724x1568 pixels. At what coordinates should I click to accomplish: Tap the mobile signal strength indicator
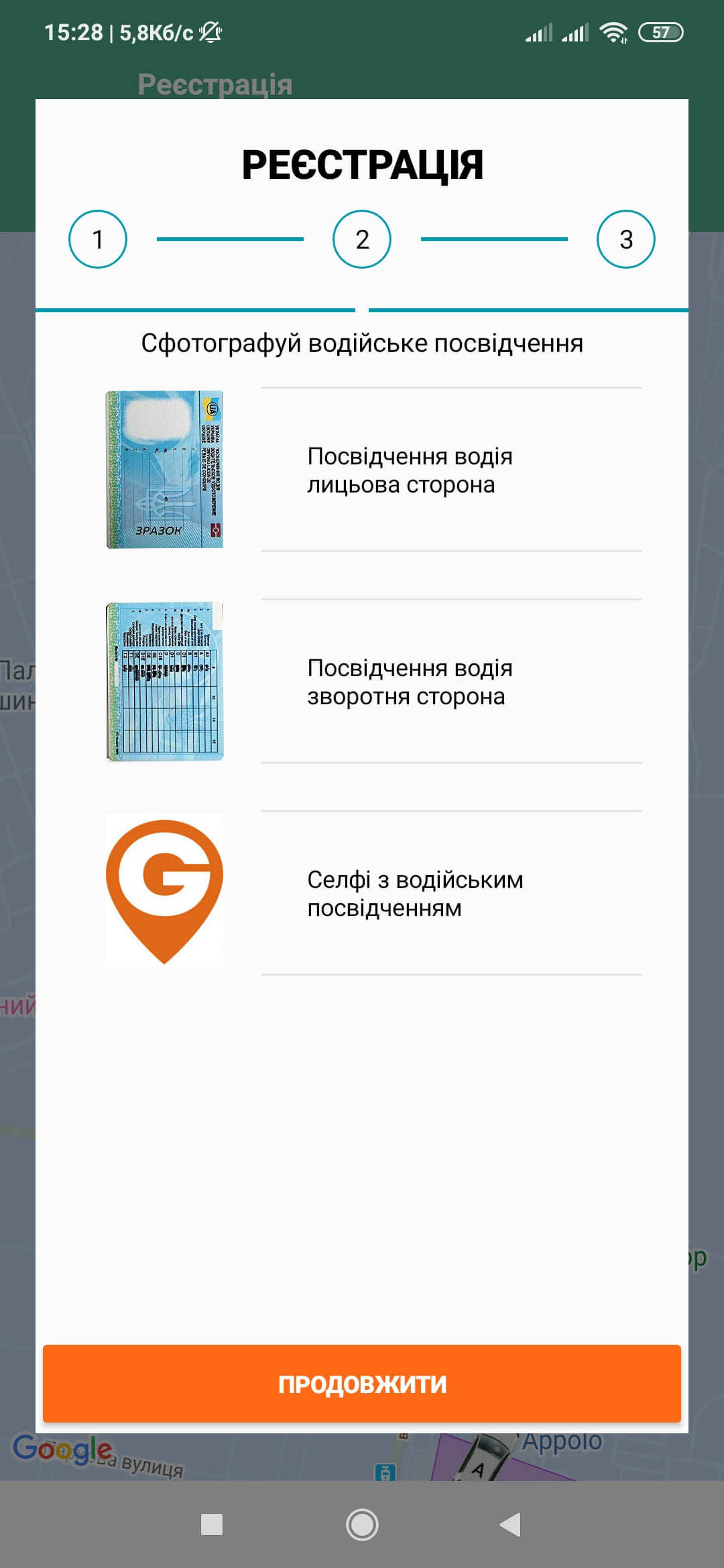(x=540, y=31)
